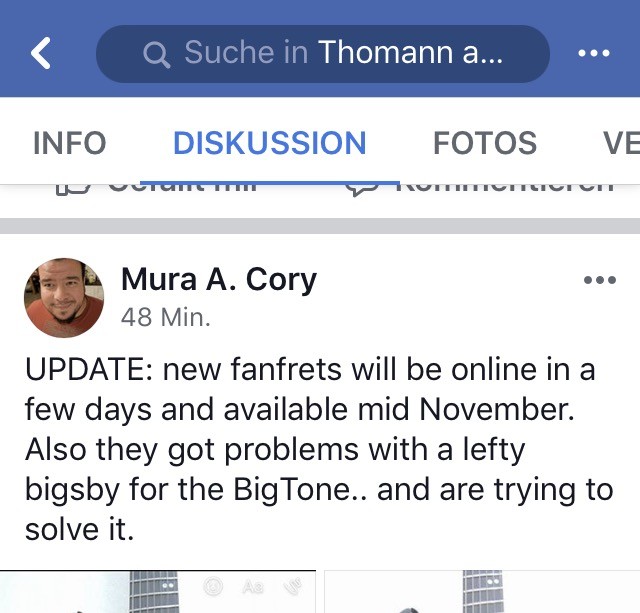Viewport: 640px width, 613px height.
Task: Open the second guitar photo in the post
Action: point(482,591)
